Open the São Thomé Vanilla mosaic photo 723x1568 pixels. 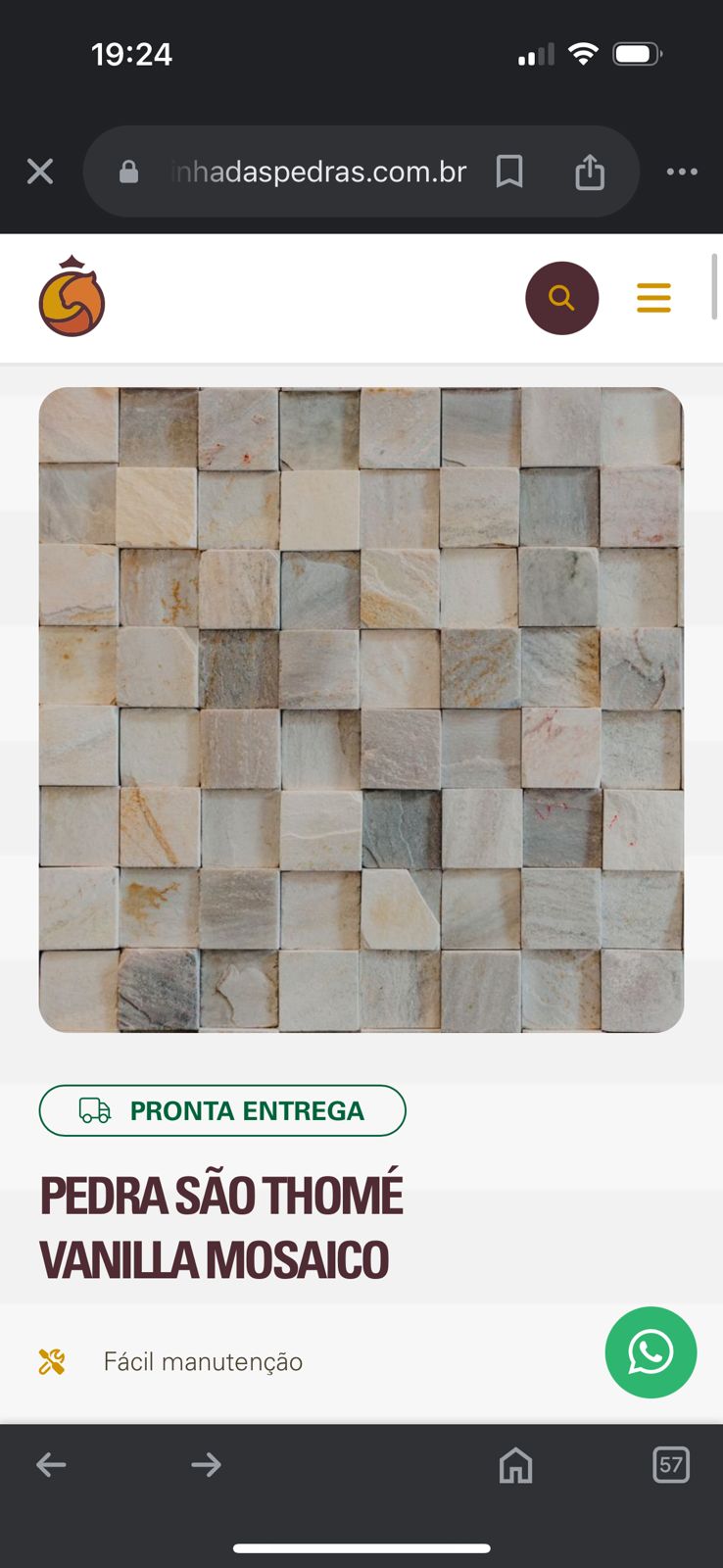tap(361, 710)
